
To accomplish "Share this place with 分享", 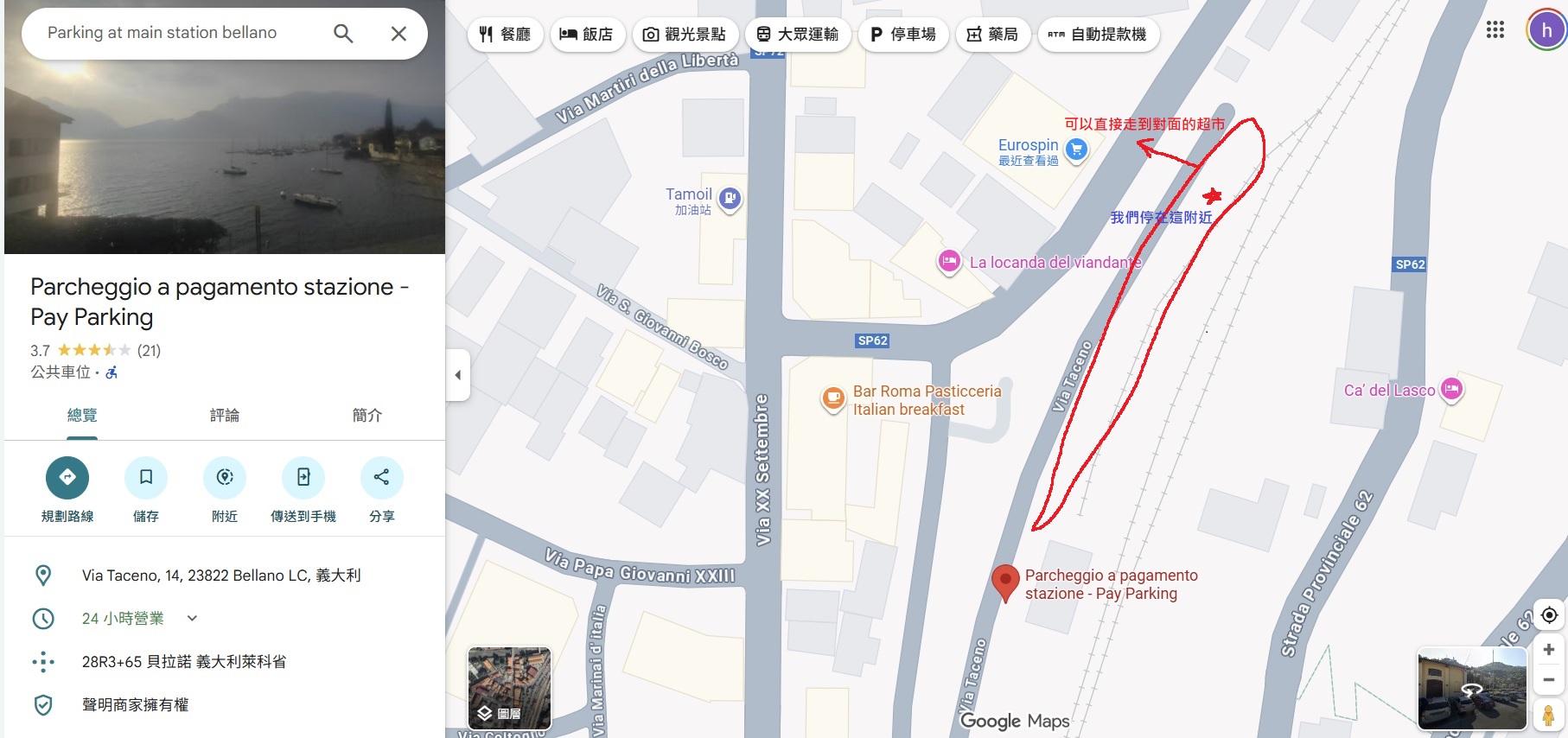I will pyautogui.click(x=381, y=478).
